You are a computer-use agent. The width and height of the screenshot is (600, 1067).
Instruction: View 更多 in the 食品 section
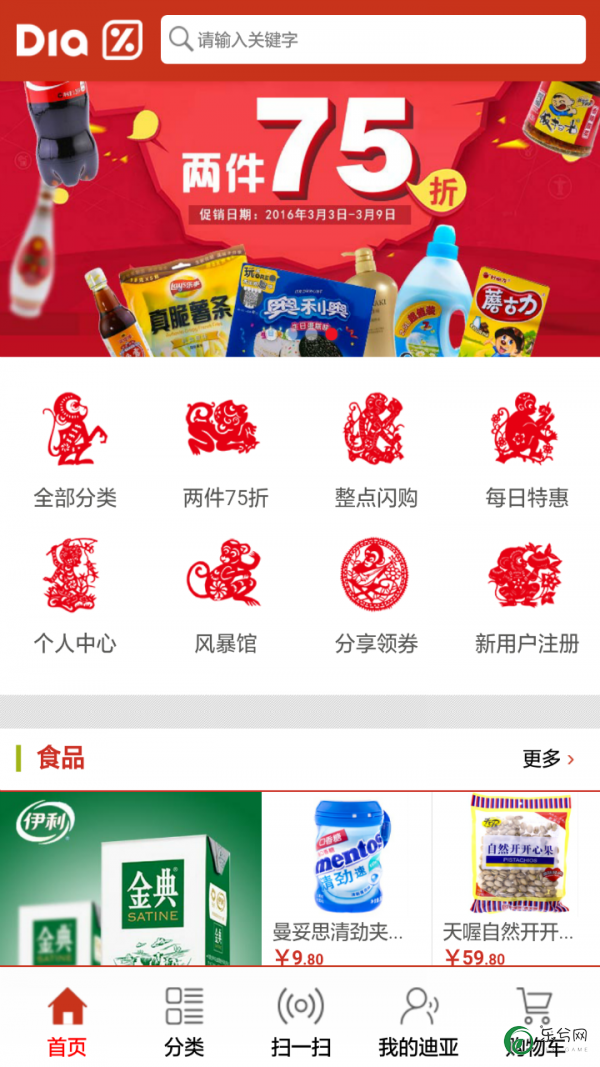pos(548,758)
